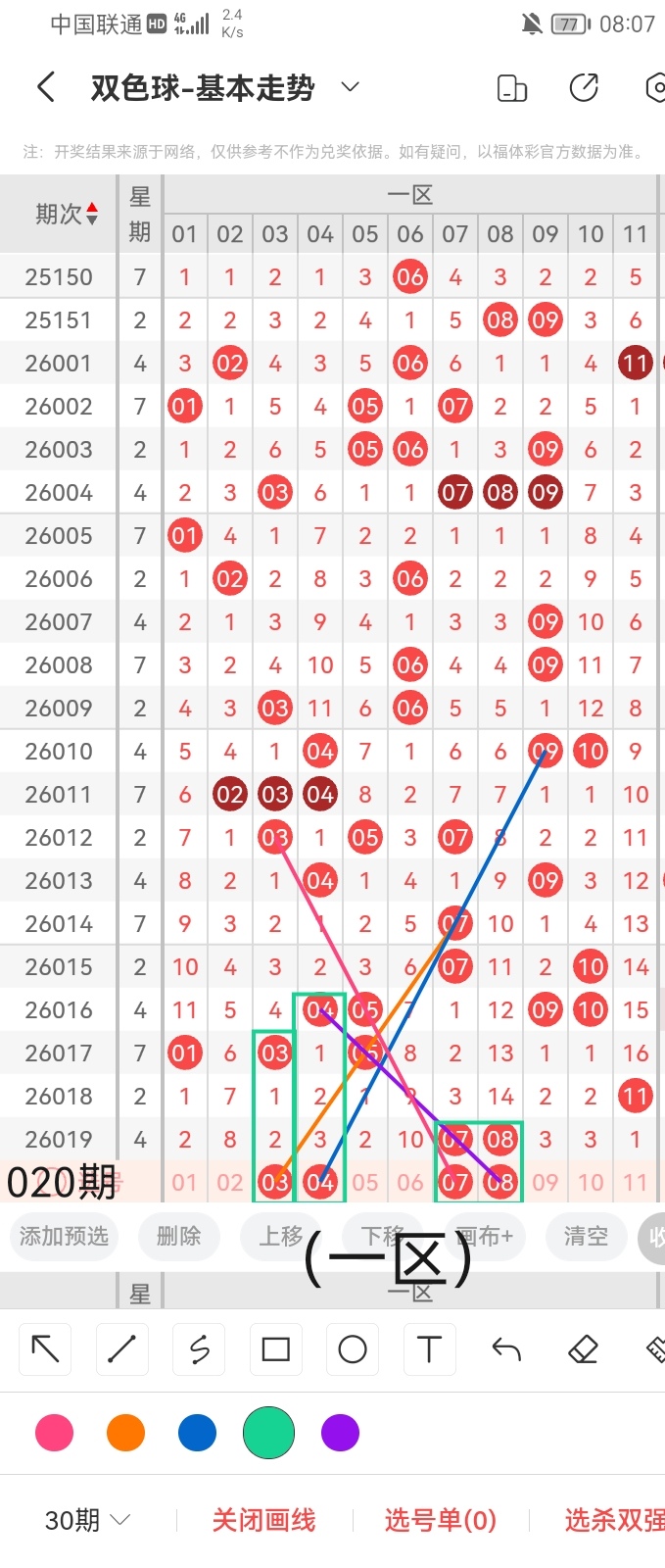Select the freehand curve tool

[199, 1349]
